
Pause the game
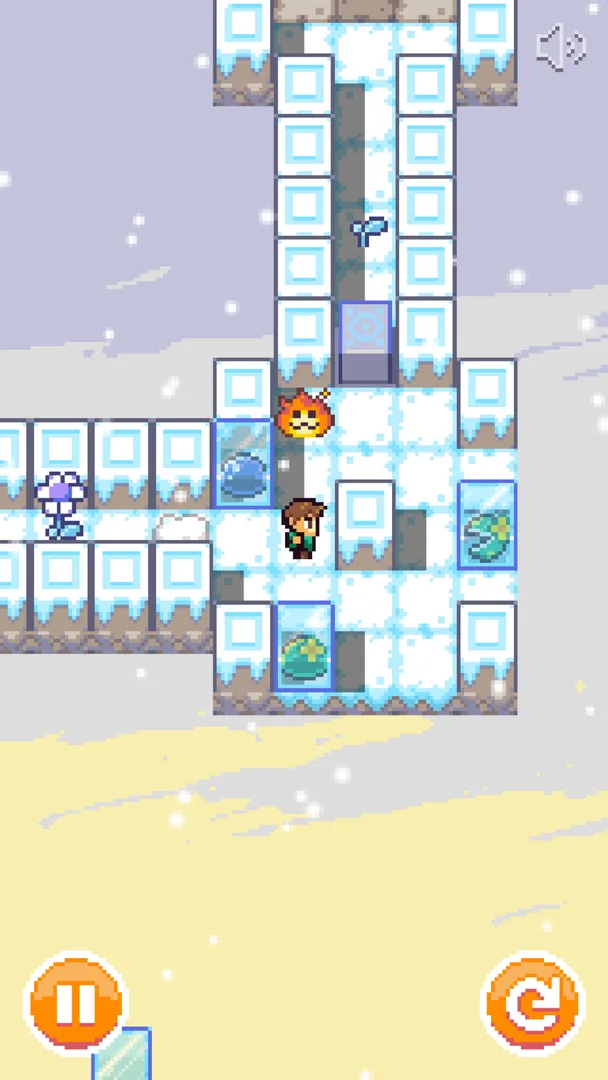[76, 1003]
